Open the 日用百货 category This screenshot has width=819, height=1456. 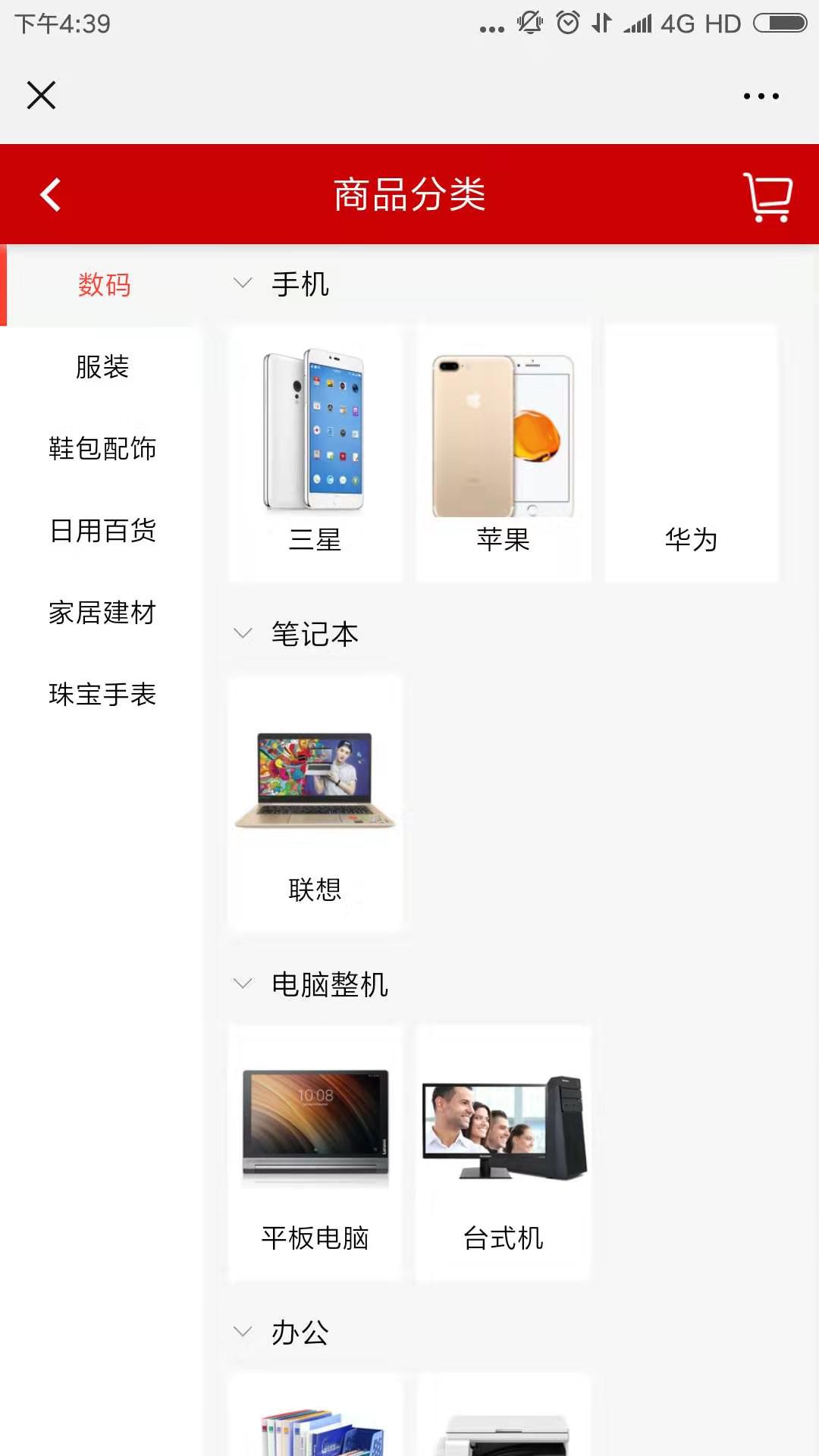click(x=102, y=531)
